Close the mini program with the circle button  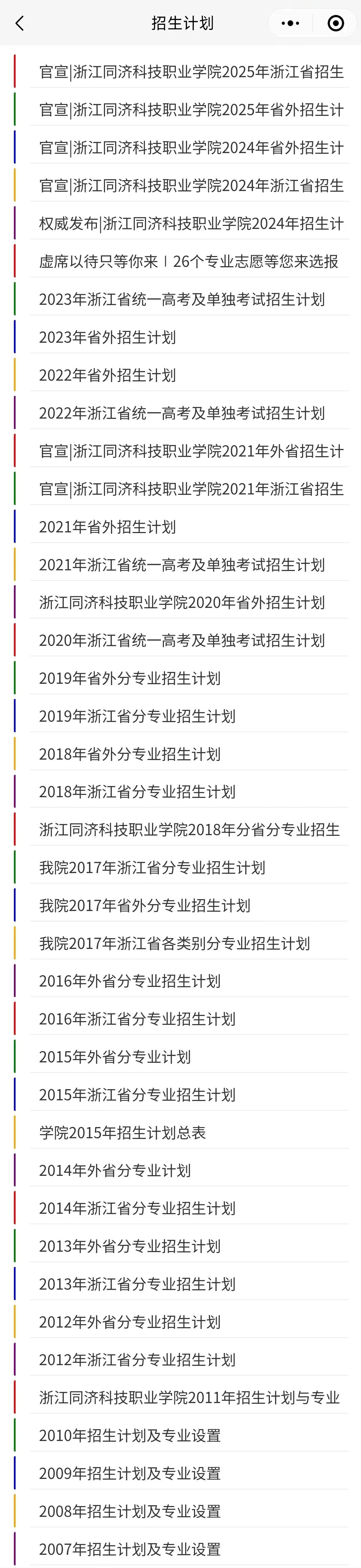[335, 24]
